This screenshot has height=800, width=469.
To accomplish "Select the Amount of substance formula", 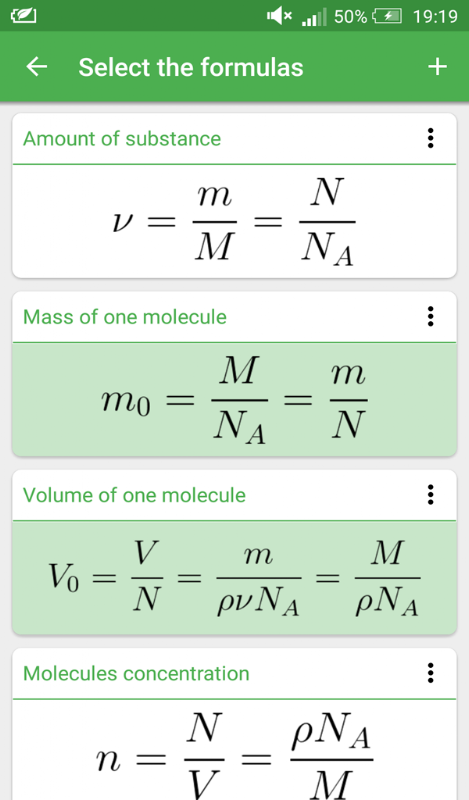I will 234,221.
